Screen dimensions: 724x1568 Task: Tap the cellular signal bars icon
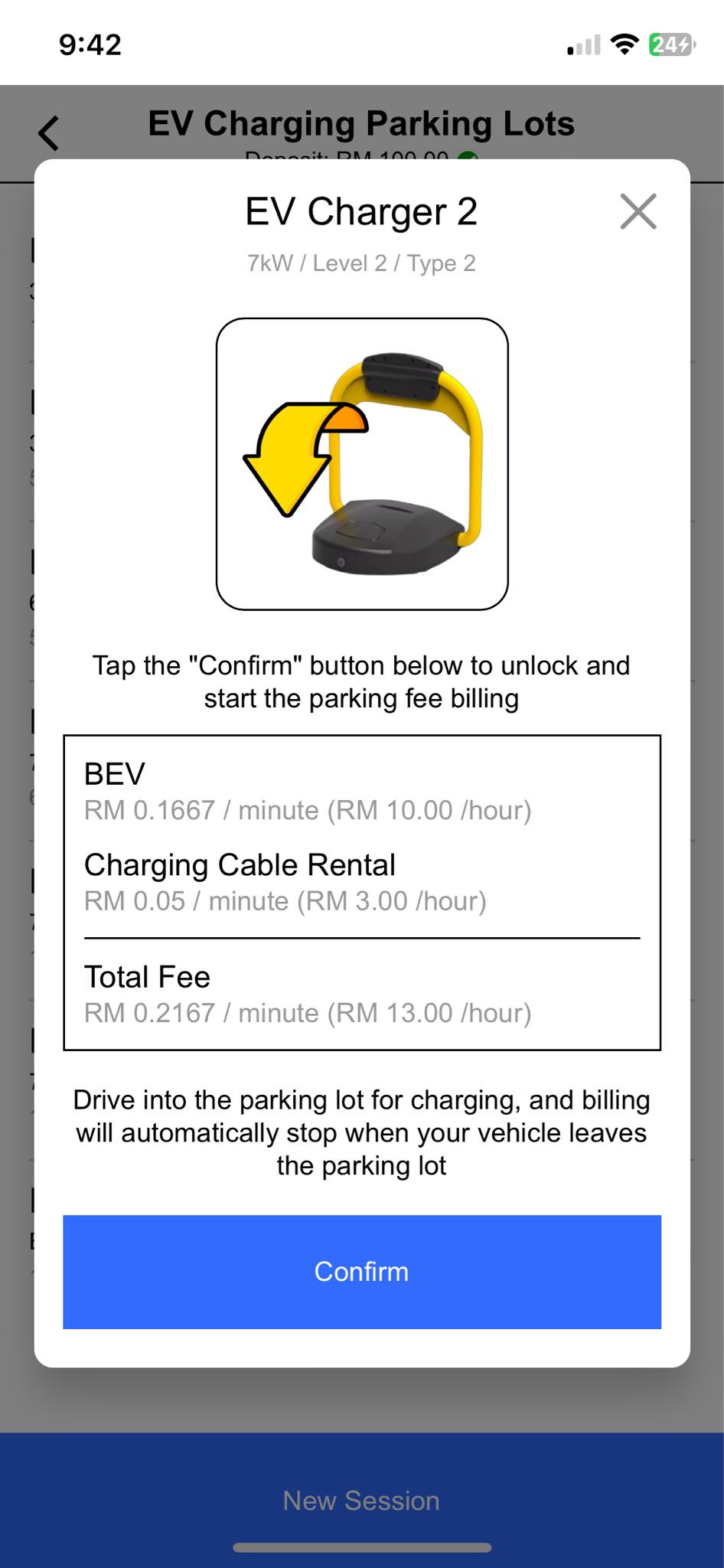coord(583,46)
